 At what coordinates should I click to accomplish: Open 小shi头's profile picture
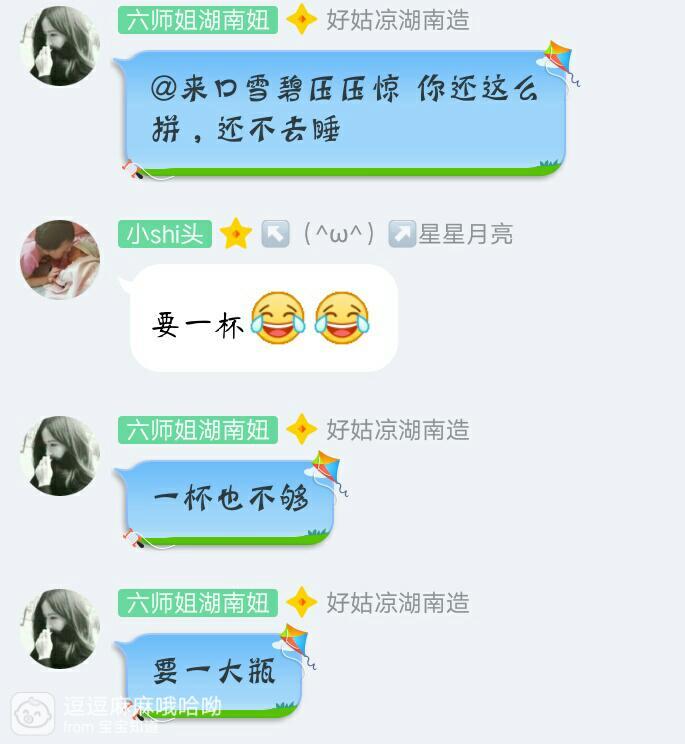[x=60, y=260]
